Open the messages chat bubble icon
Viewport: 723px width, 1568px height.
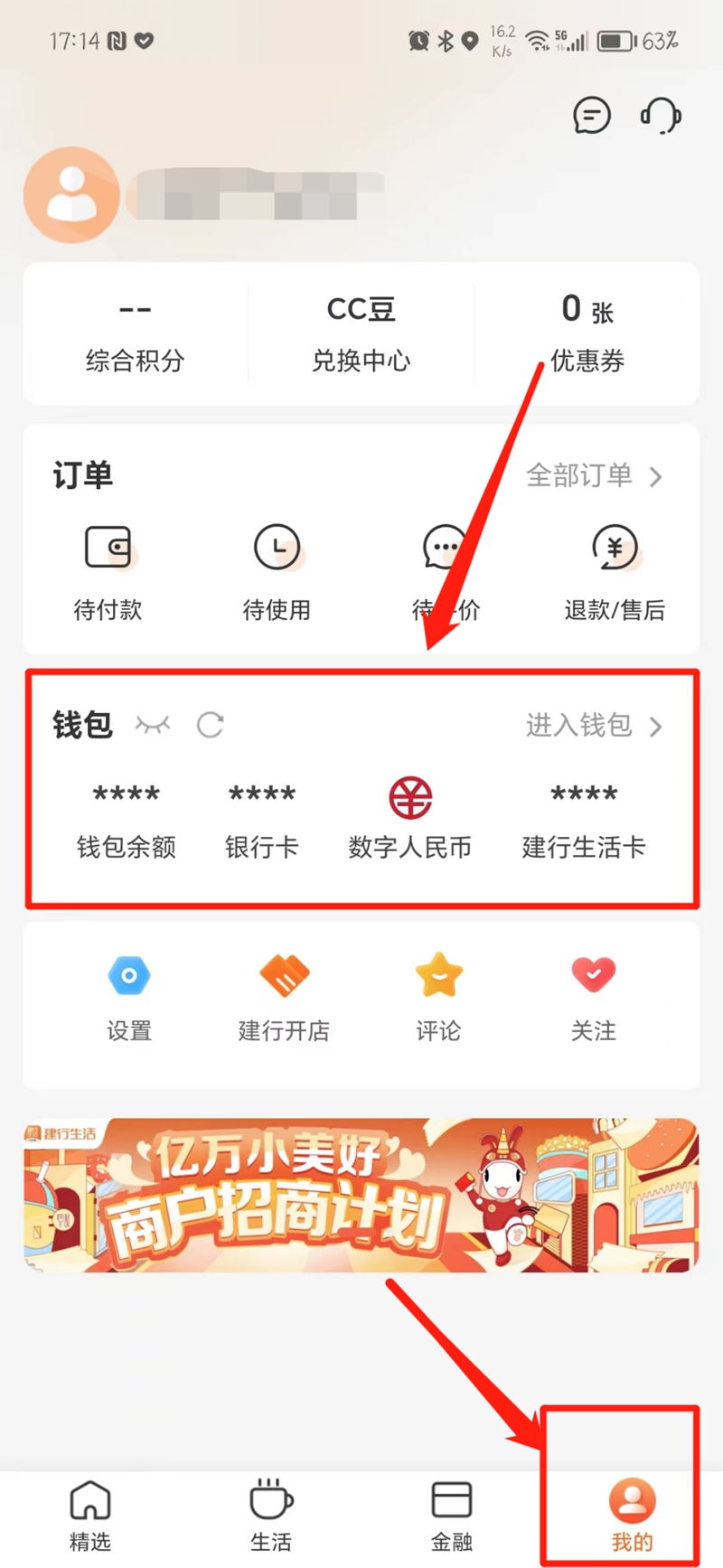pos(592,116)
